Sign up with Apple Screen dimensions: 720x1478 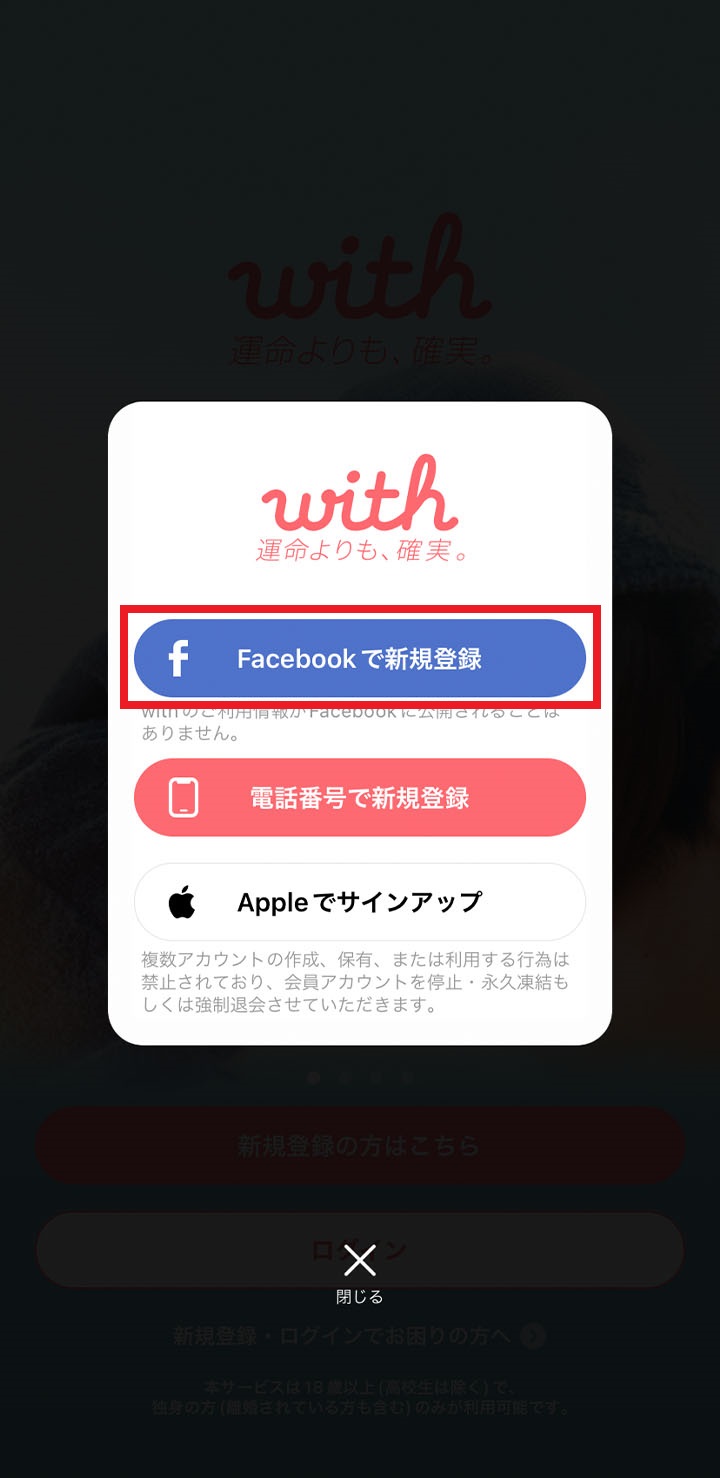point(359,902)
